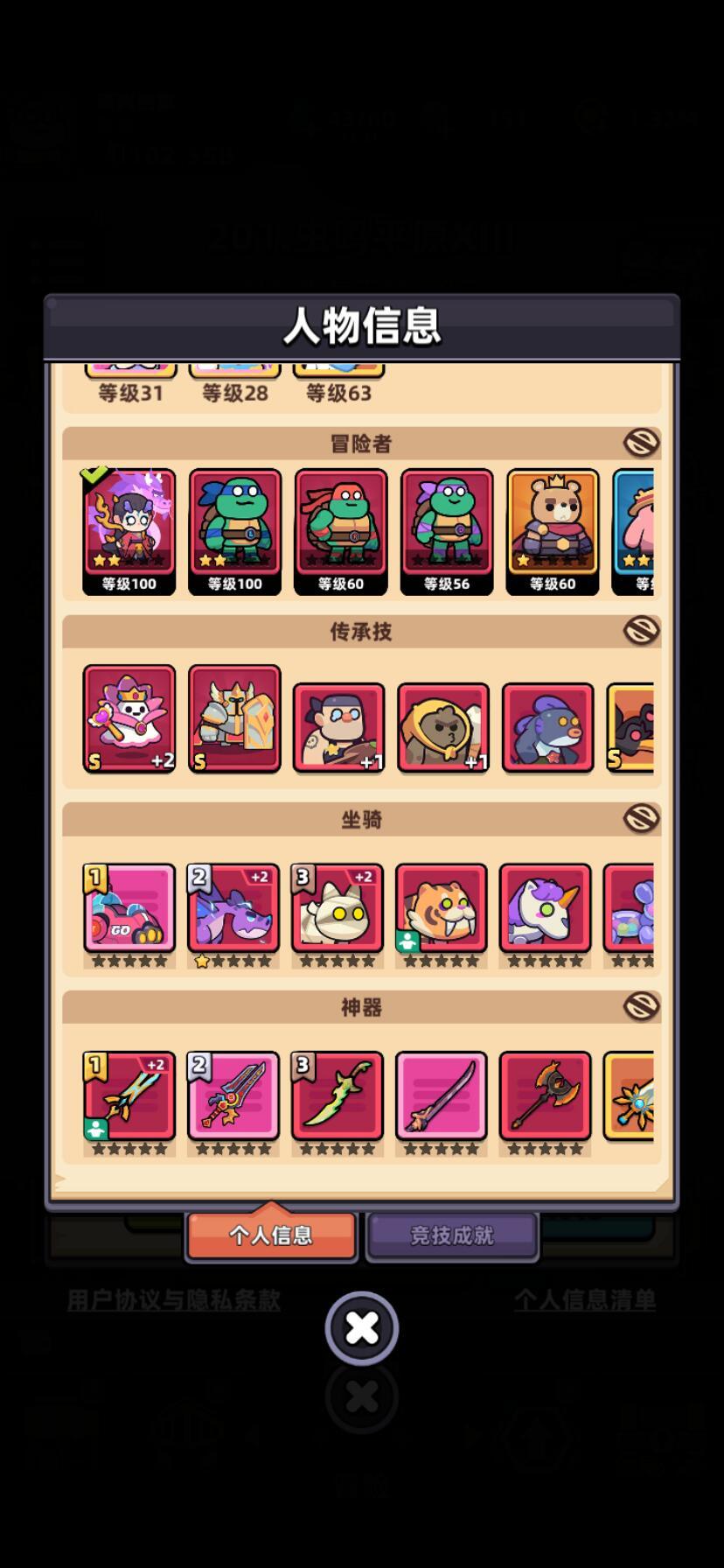The image size is (724, 1568).
Task: Open the golden knight armor legacy skill
Action: [x=233, y=717]
